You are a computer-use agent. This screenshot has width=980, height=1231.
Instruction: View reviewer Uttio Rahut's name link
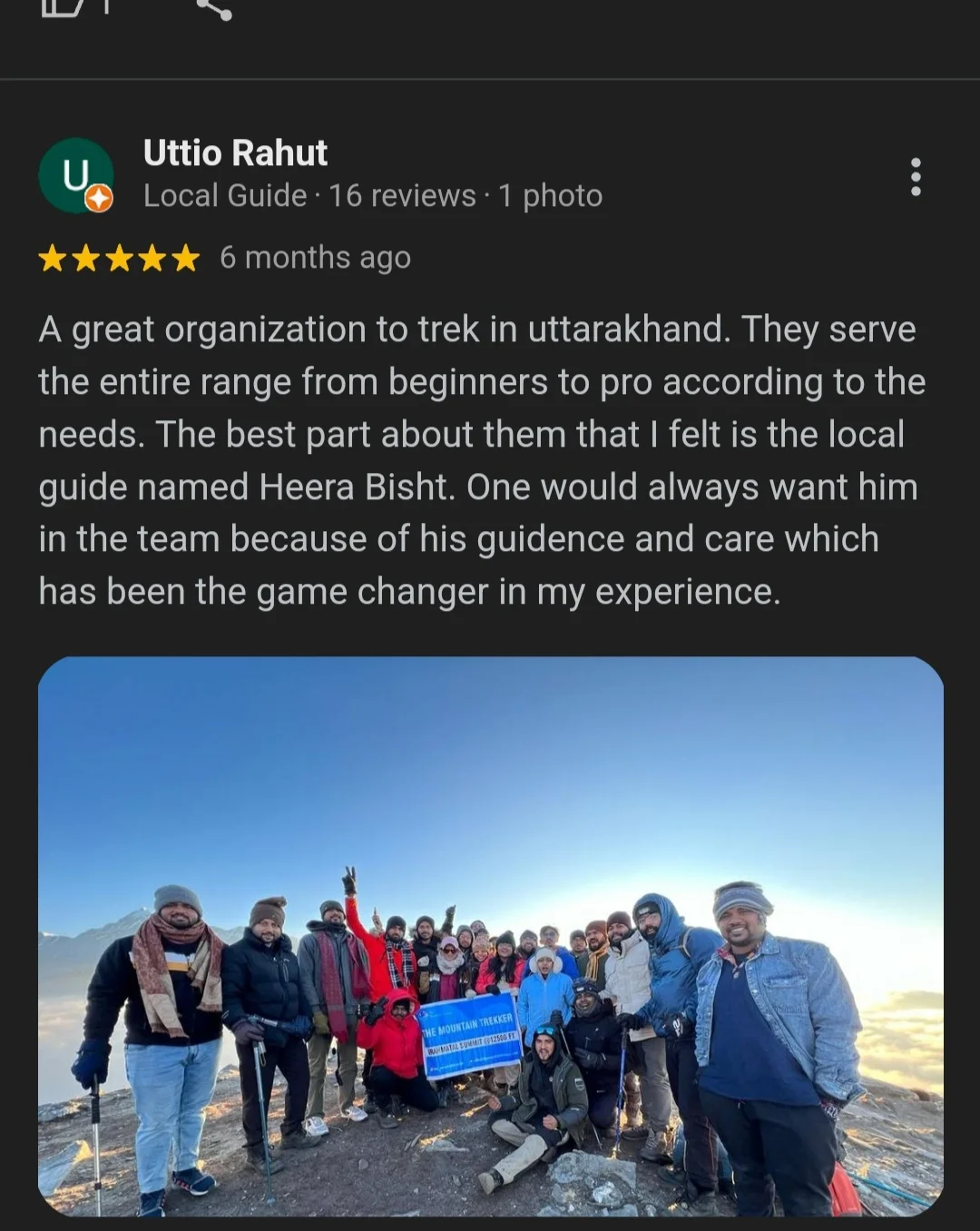pyautogui.click(x=235, y=153)
